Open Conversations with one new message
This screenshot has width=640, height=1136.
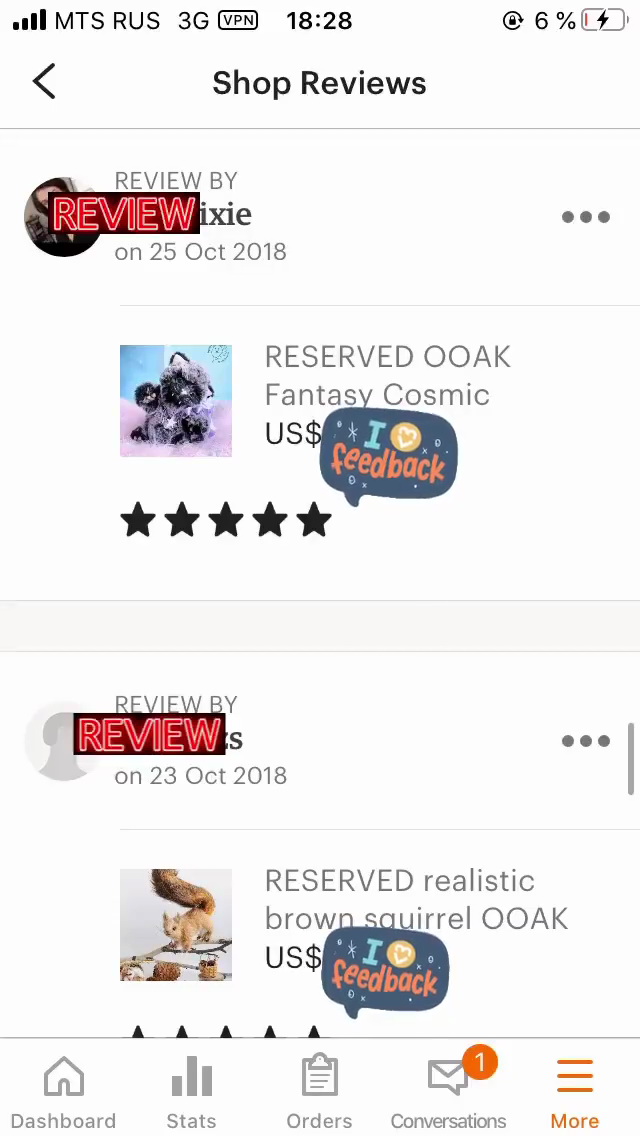click(x=448, y=1092)
